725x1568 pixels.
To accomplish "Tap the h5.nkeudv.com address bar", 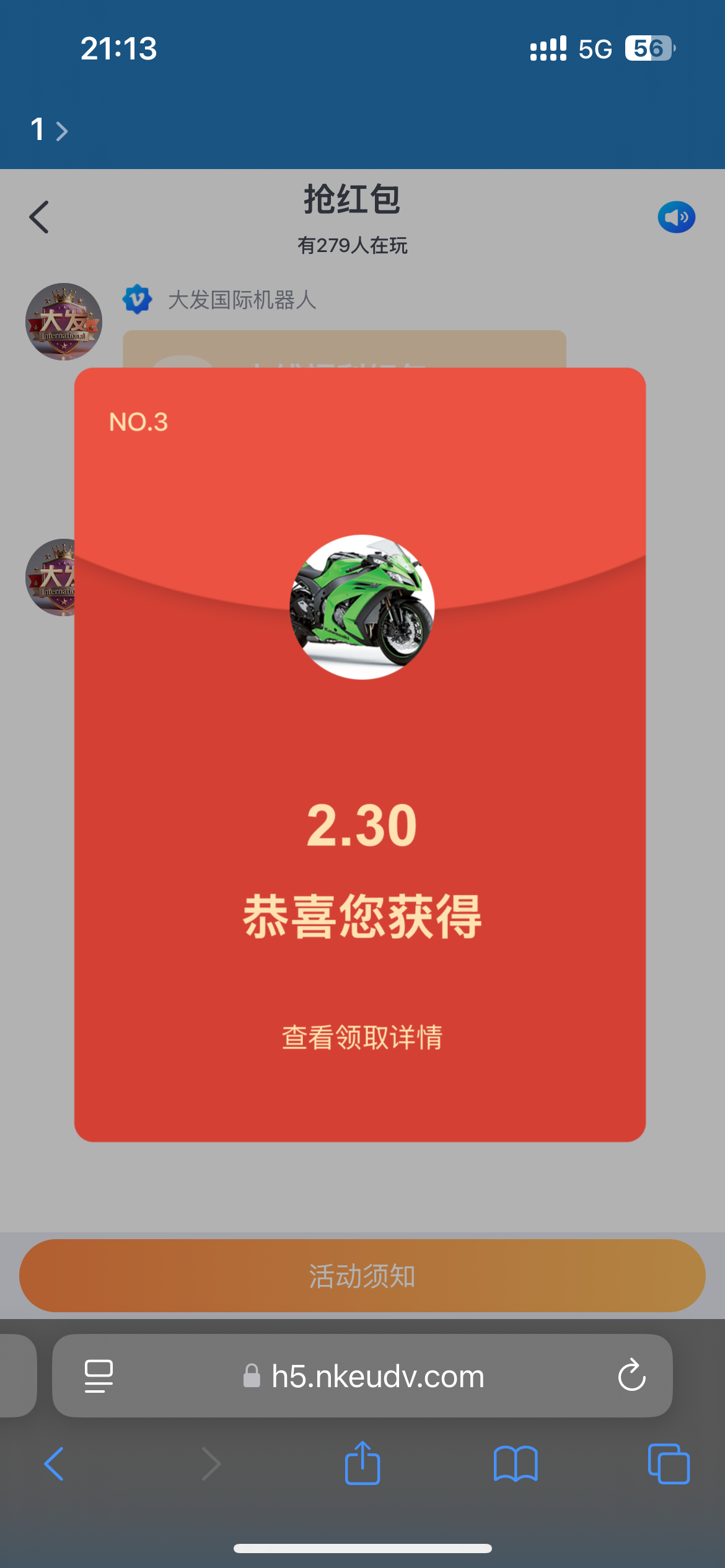I will pyautogui.click(x=377, y=1376).
